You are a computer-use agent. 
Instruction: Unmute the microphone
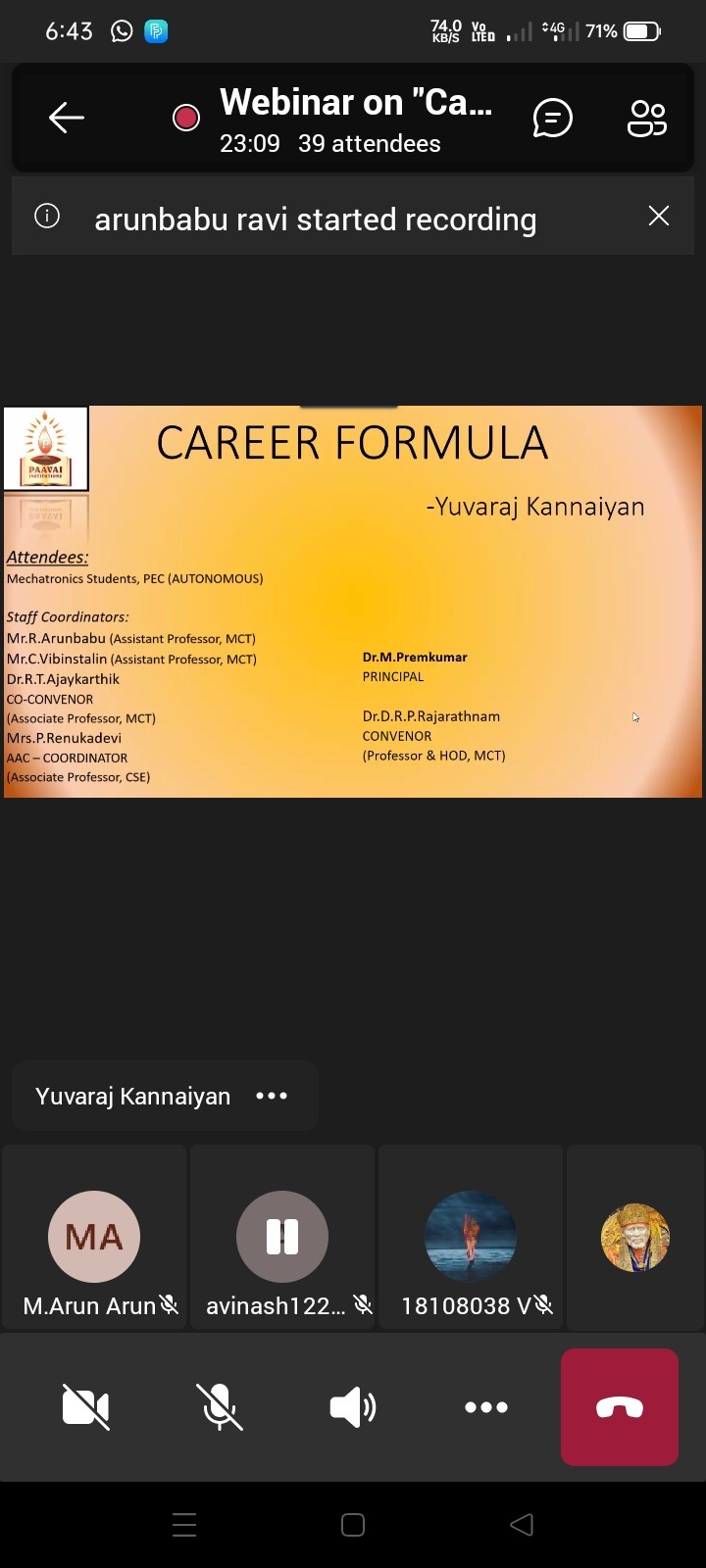[220, 1407]
